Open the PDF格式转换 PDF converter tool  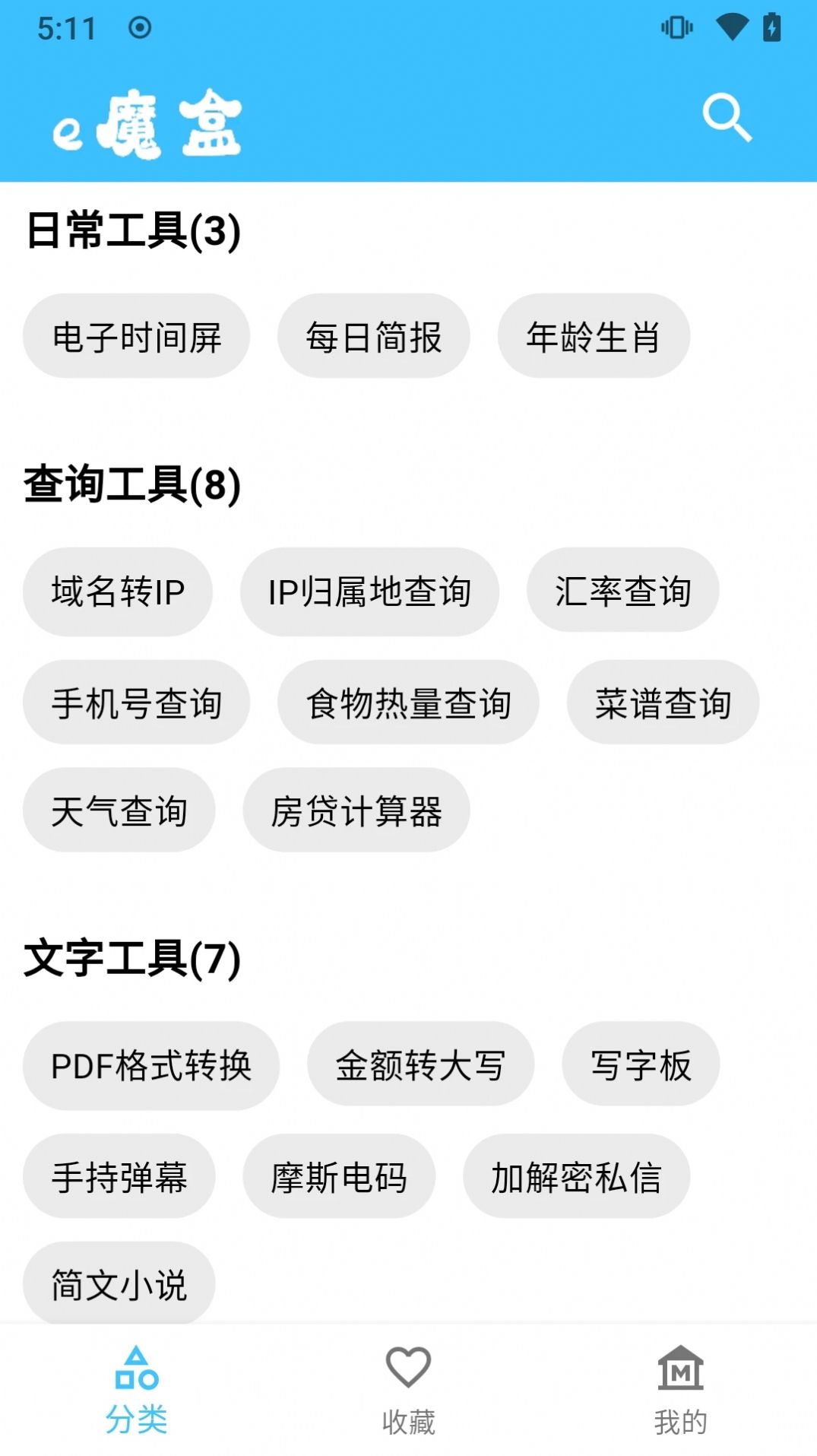pyautogui.click(x=152, y=1066)
